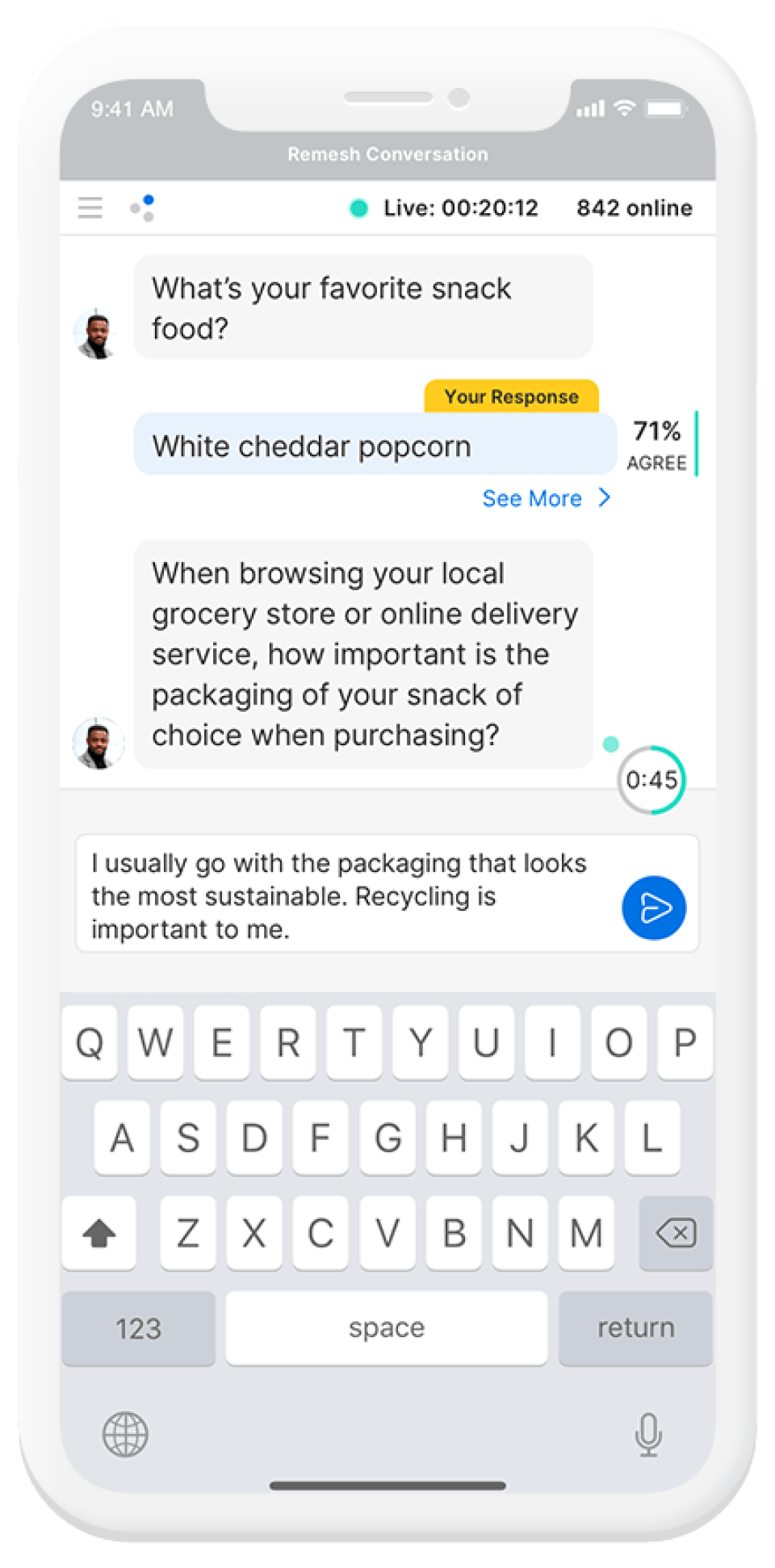Send the typed response

pyautogui.click(x=653, y=908)
